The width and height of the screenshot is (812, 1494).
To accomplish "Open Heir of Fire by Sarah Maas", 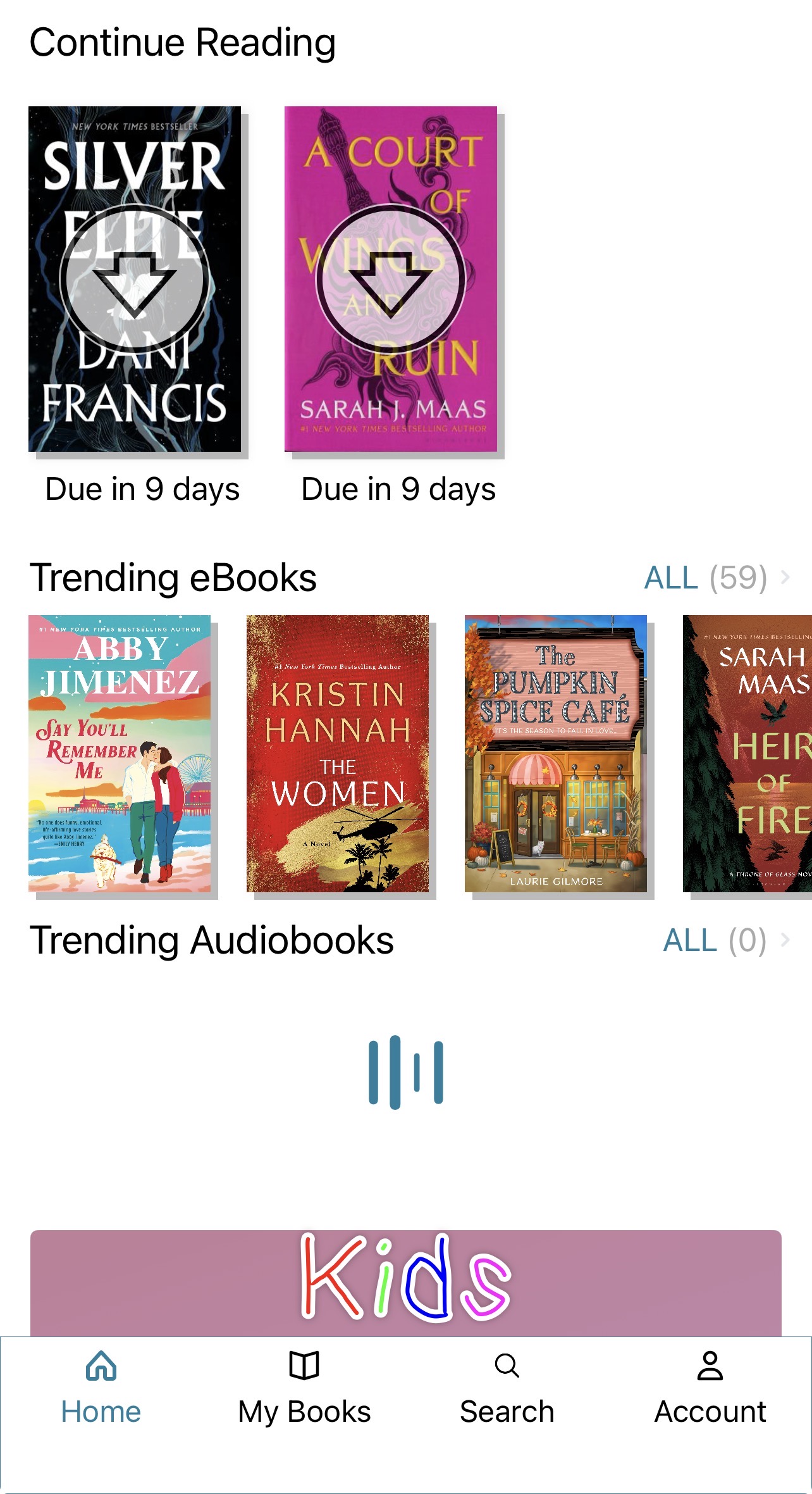I will click(747, 753).
